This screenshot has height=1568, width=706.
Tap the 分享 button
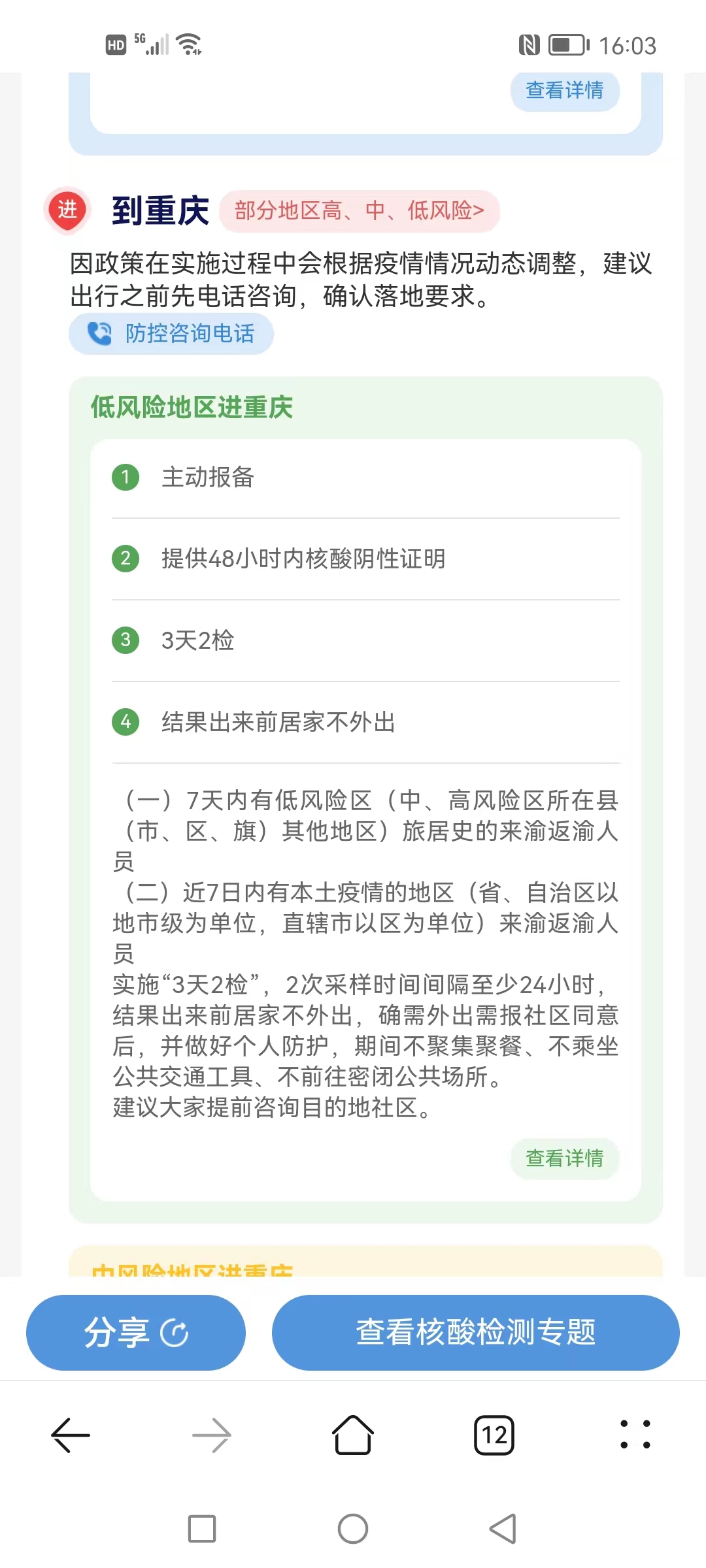(x=136, y=1333)
